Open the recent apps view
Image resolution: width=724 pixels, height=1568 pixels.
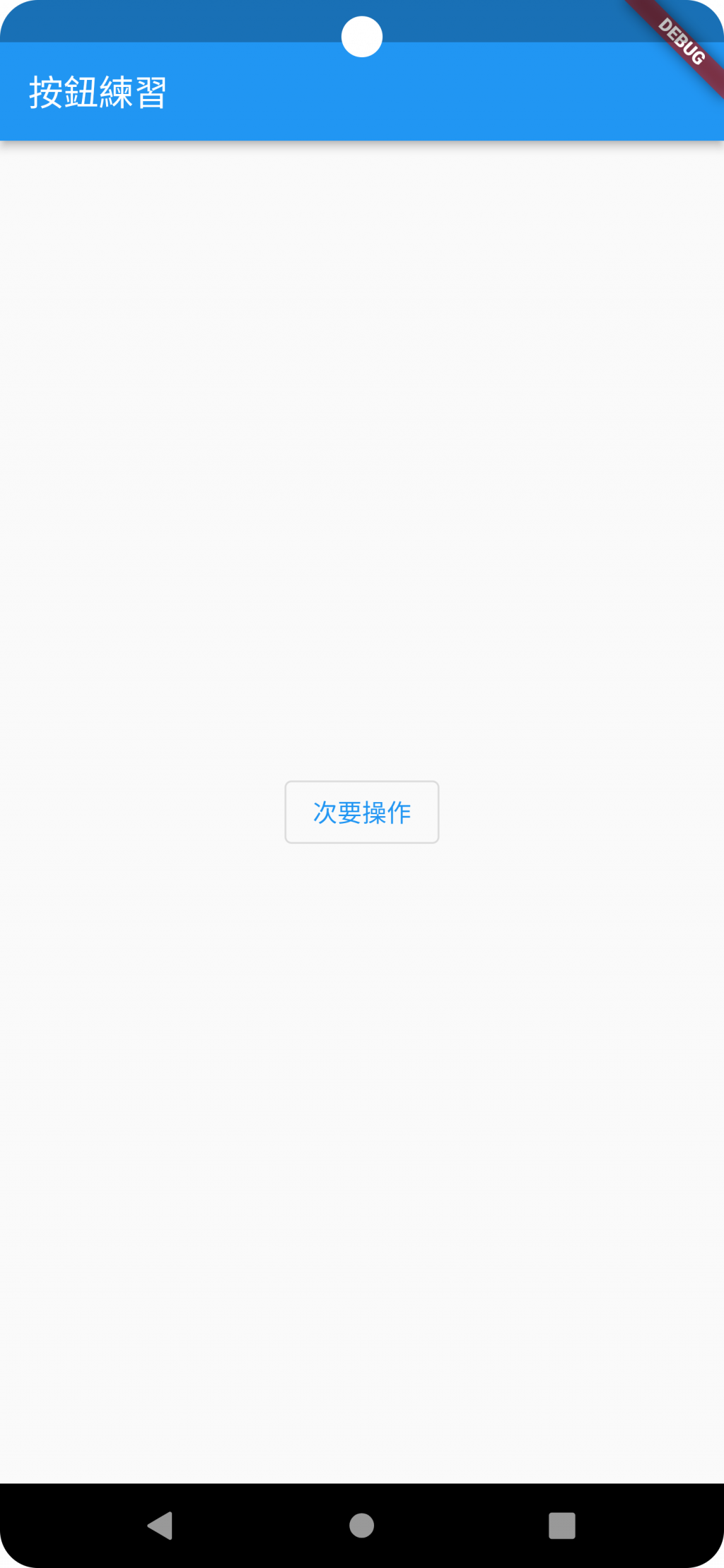click(x=561, y=1525)
